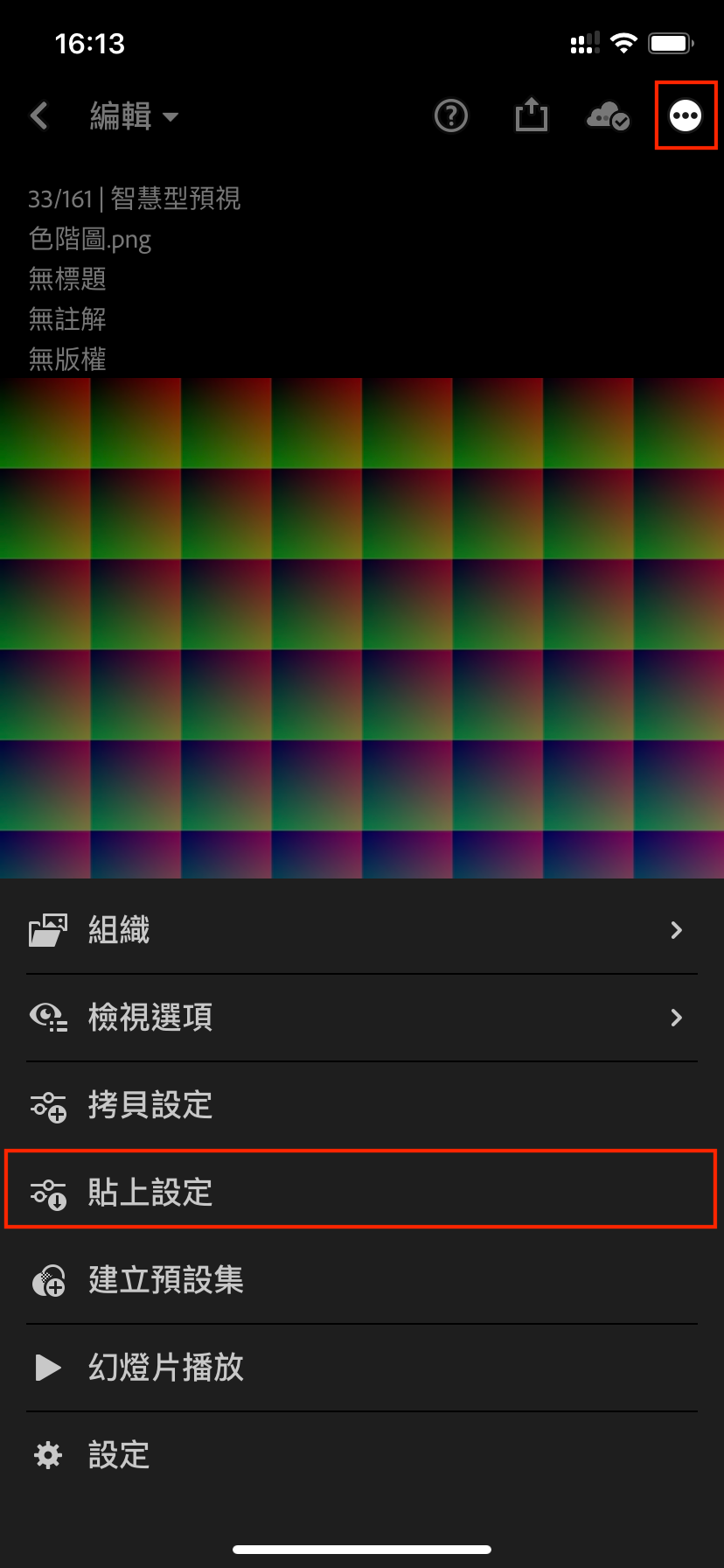724x1568 pixels.
Task: Open the 組織 menu row
Action: click(362, 930)
